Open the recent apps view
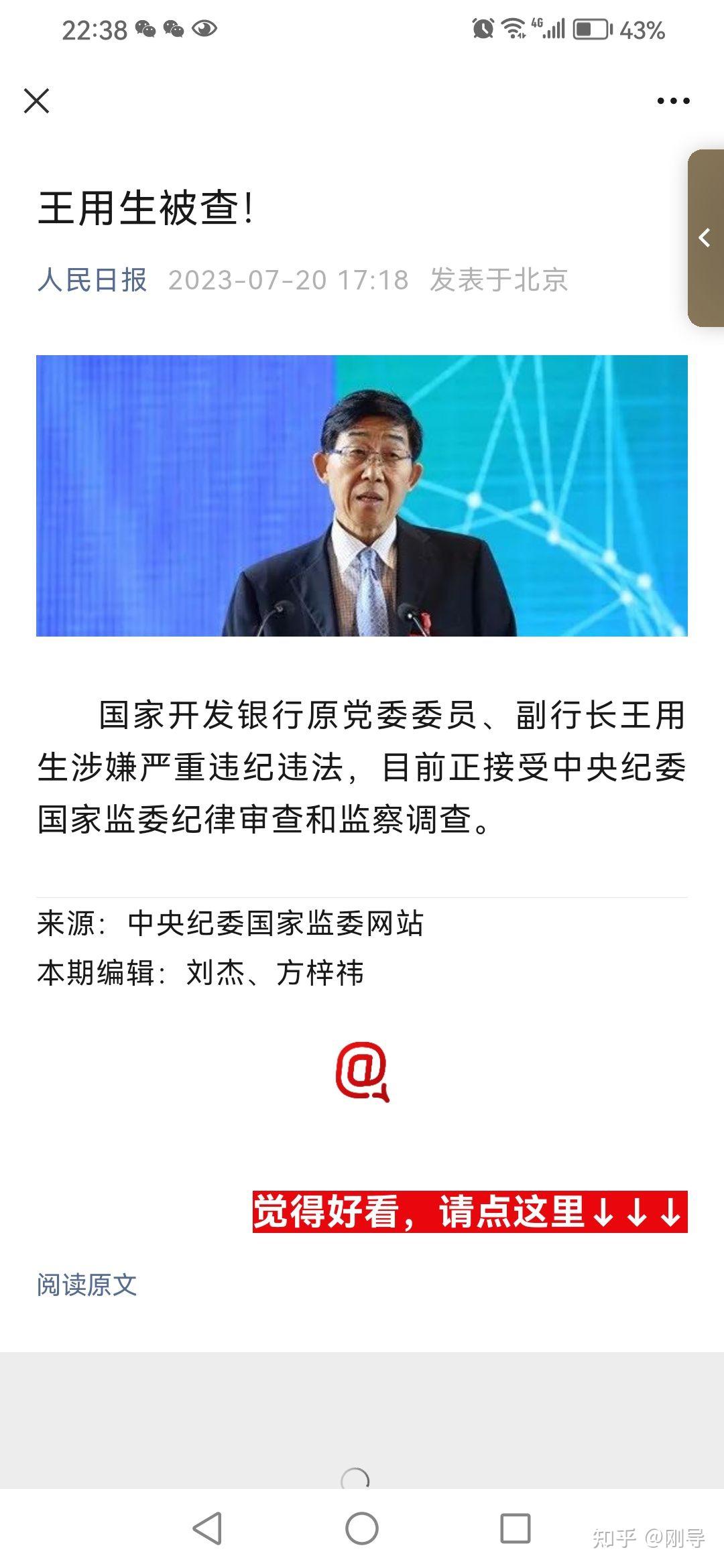This screenshot has width=724, height=1568. pyautogui.click(x=516, y=1528)
